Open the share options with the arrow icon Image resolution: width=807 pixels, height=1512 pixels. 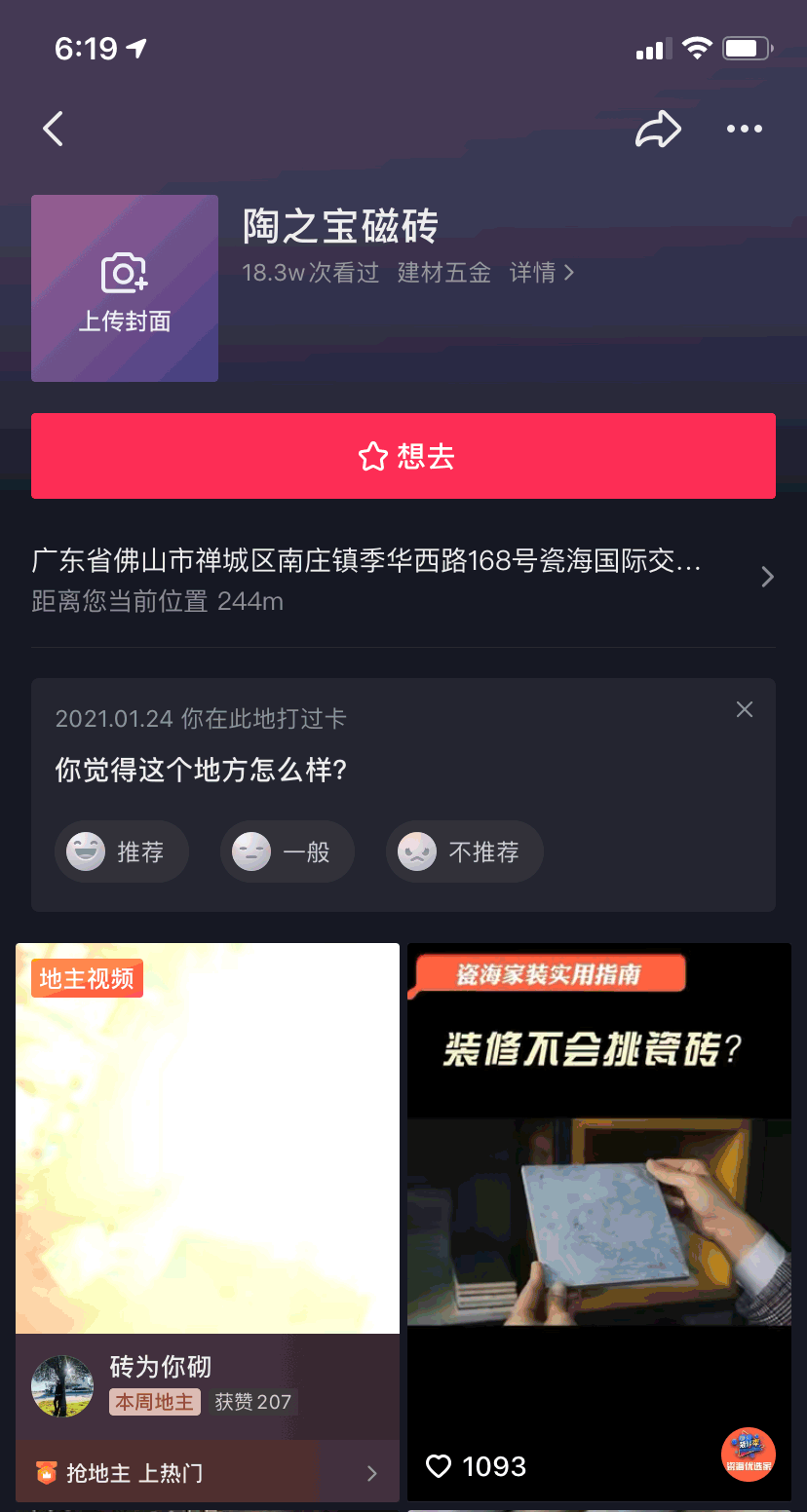(658, 128)
